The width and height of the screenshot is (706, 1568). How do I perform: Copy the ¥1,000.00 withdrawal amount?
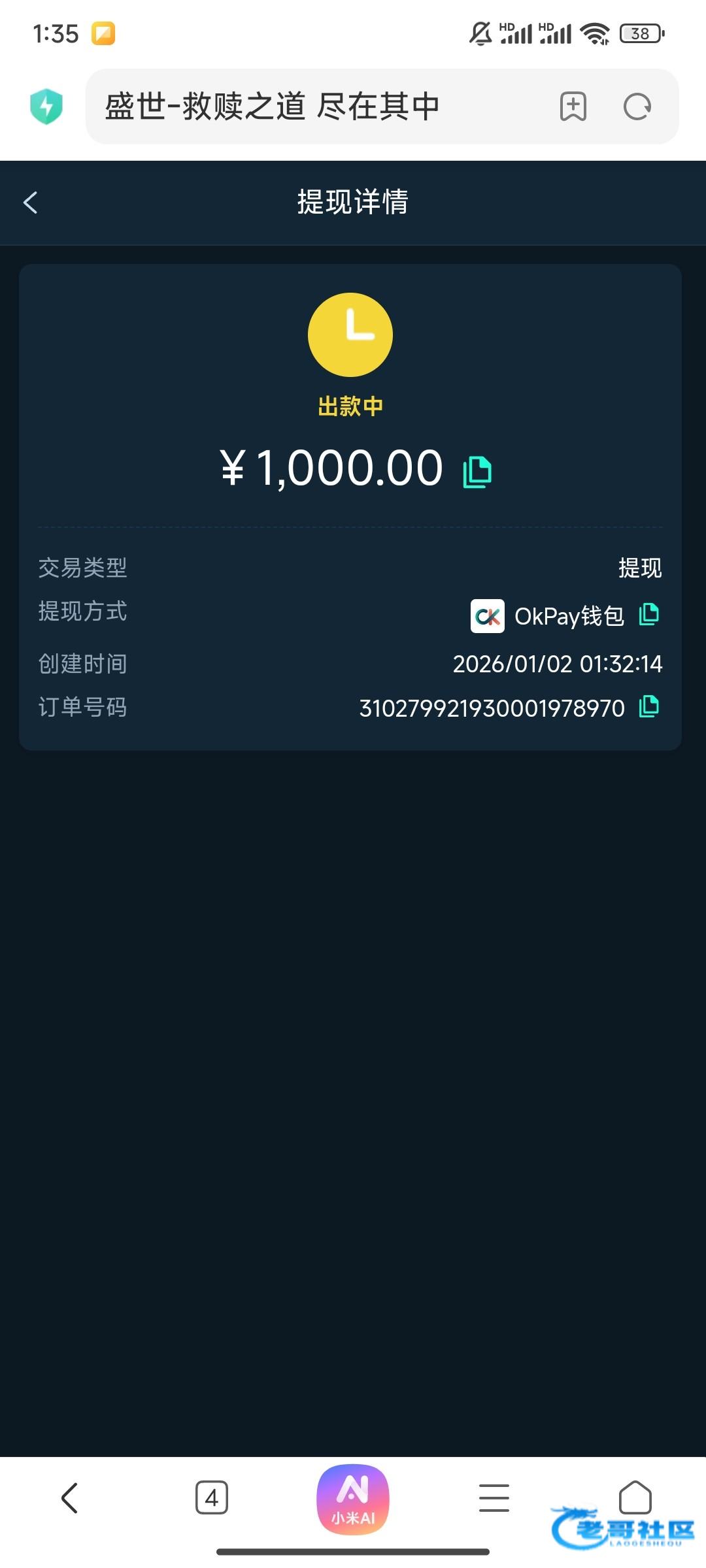click(x=477, y=472)
